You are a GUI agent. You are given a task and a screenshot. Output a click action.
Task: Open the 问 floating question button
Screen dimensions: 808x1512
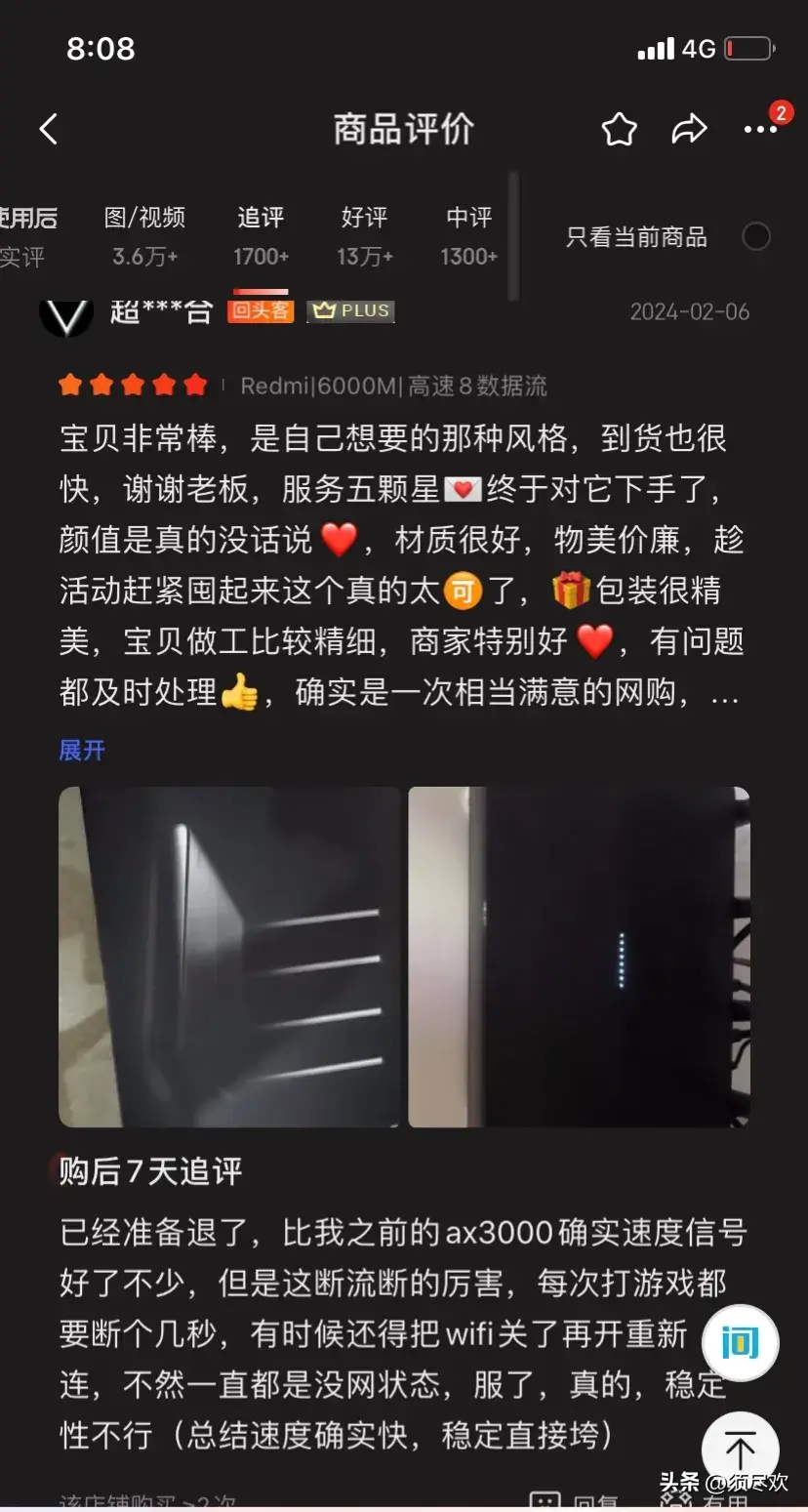tap(740, 1343)
